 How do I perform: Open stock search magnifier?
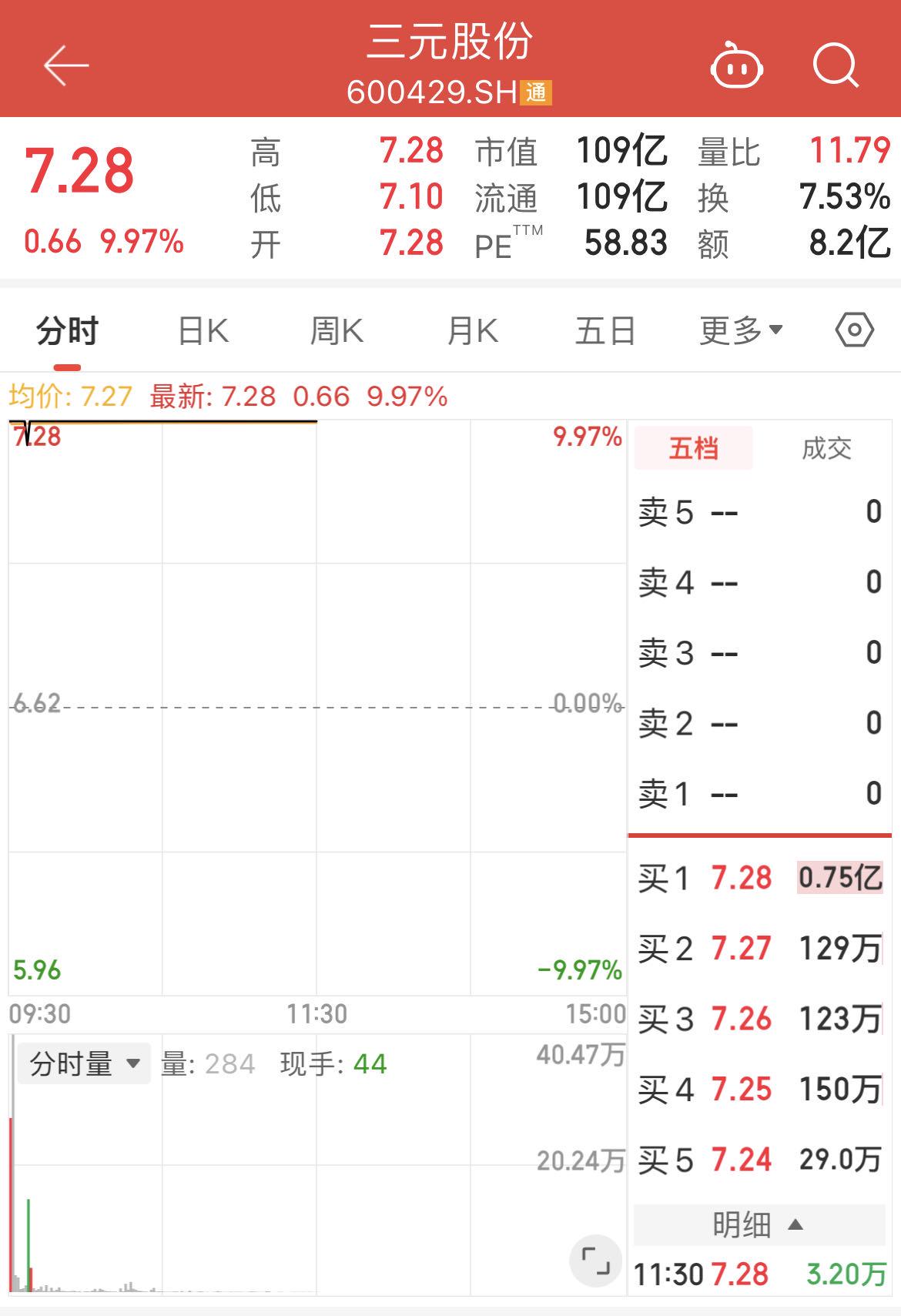[x=835, y=66]
